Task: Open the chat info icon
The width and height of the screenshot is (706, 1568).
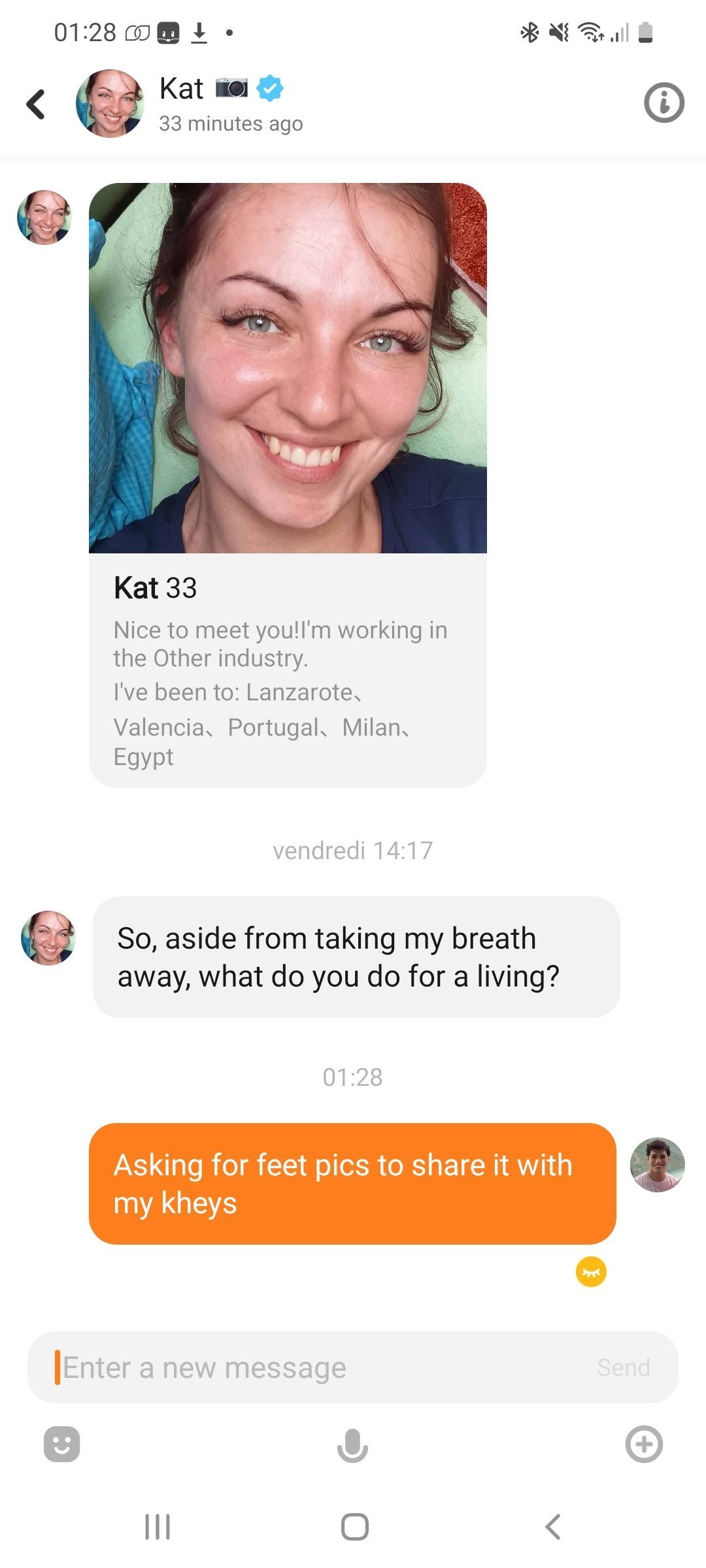Action: point(664,103)
